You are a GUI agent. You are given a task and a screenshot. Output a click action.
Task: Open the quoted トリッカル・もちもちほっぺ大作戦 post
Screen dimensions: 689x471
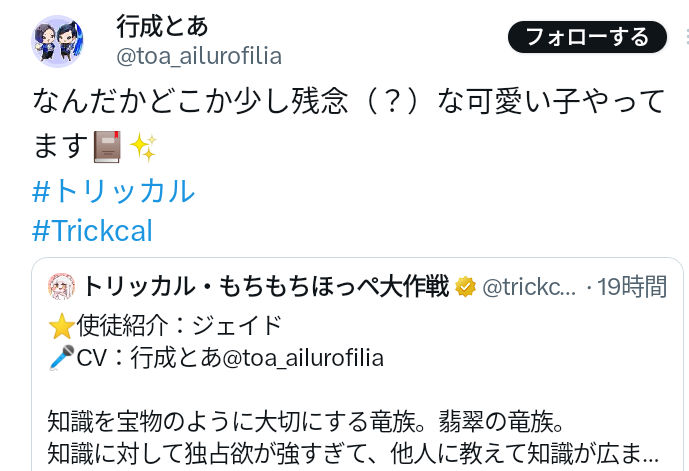[x=357, y=365]
